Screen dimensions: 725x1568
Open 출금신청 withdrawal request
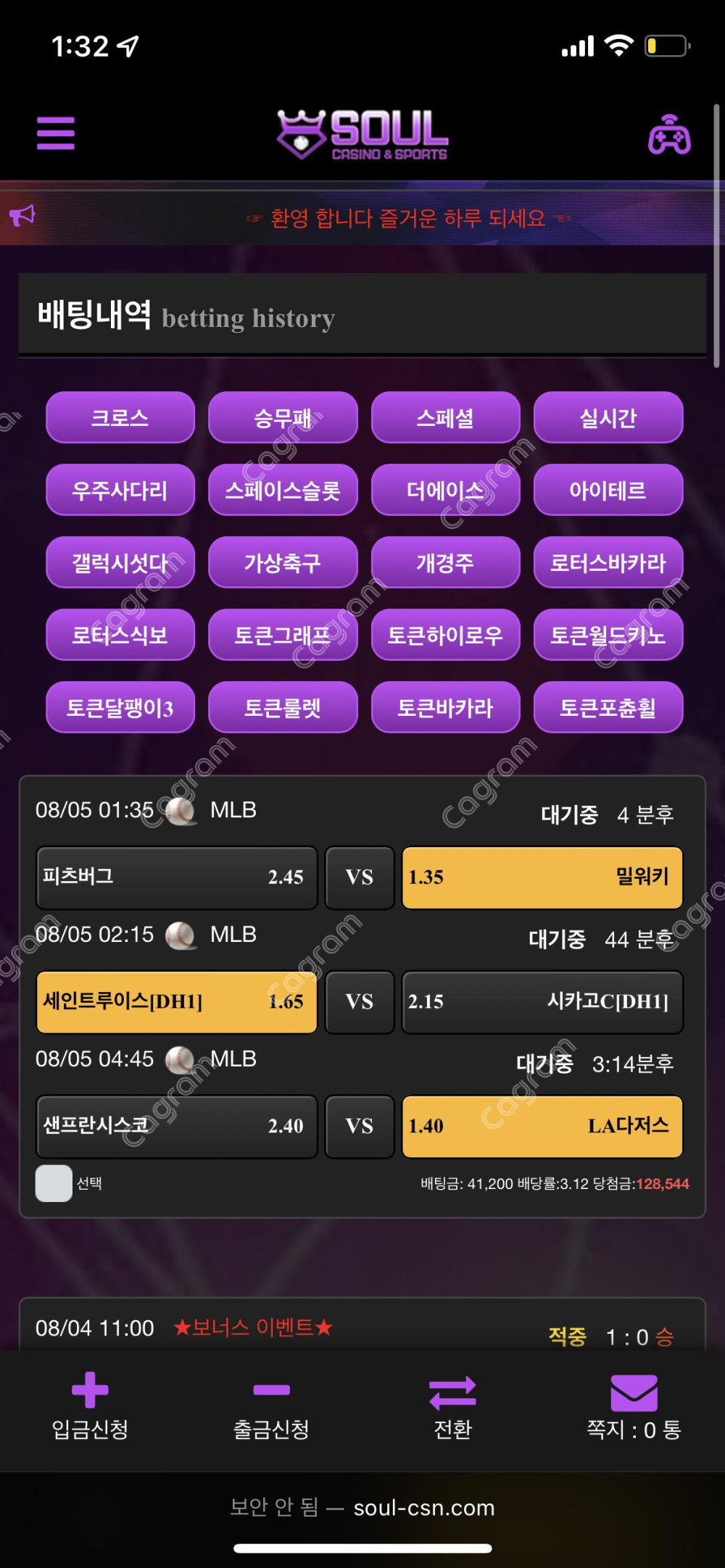(x=271, y=1406)
